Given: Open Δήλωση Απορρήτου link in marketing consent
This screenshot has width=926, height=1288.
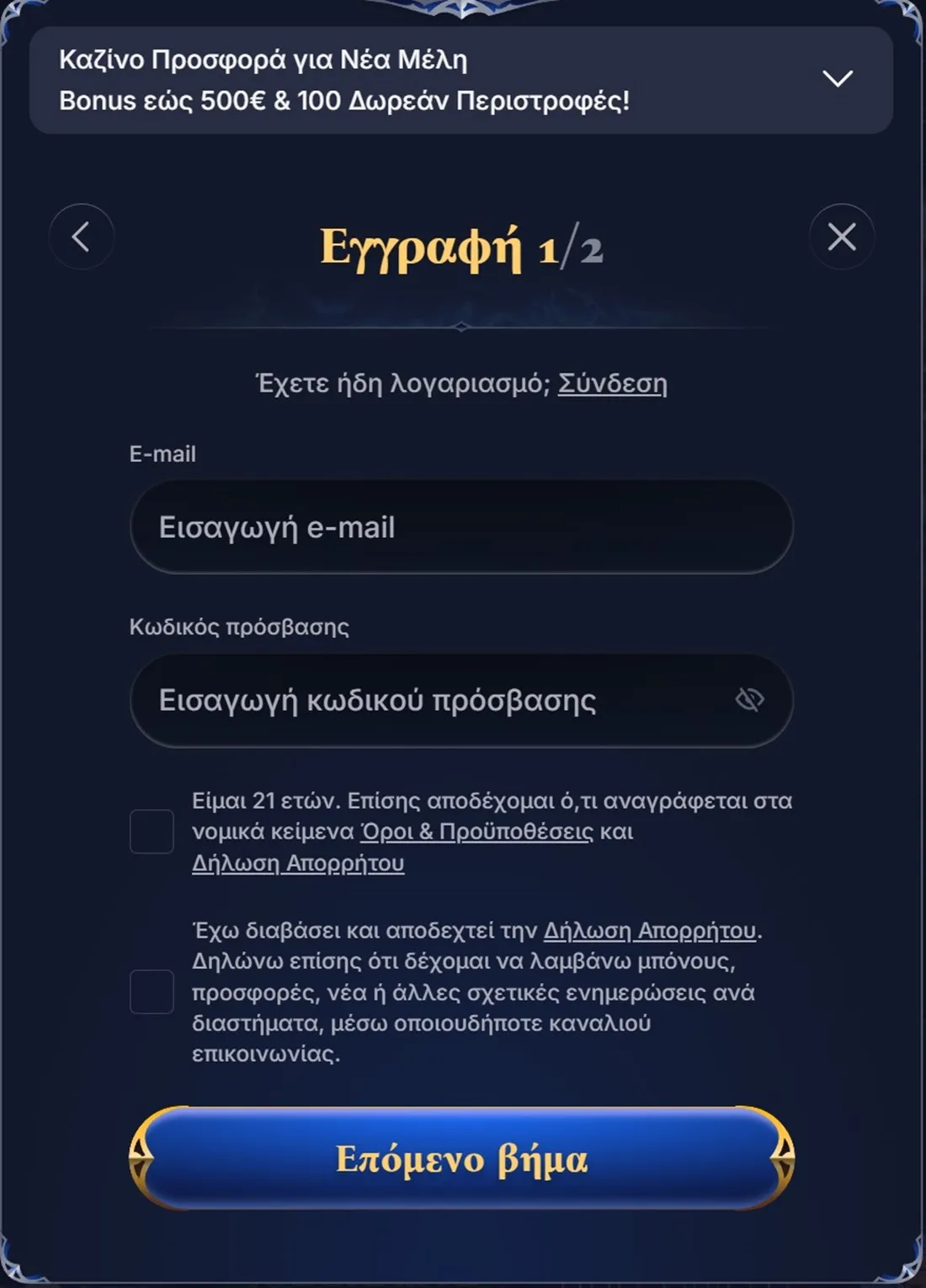Looking at the screenshot, I should coord(649,930).
